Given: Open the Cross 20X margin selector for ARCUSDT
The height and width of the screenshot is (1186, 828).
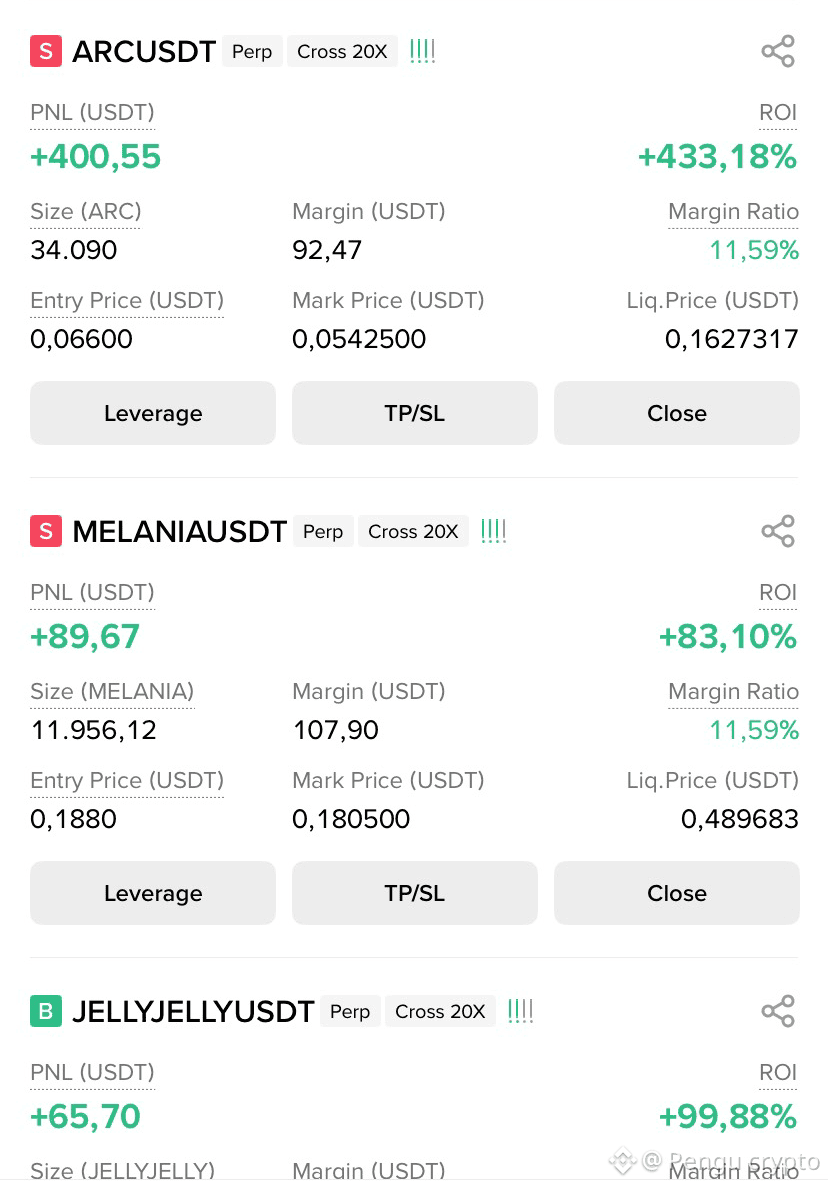Looking at the screenshot, I should click(x=342, y=51).
